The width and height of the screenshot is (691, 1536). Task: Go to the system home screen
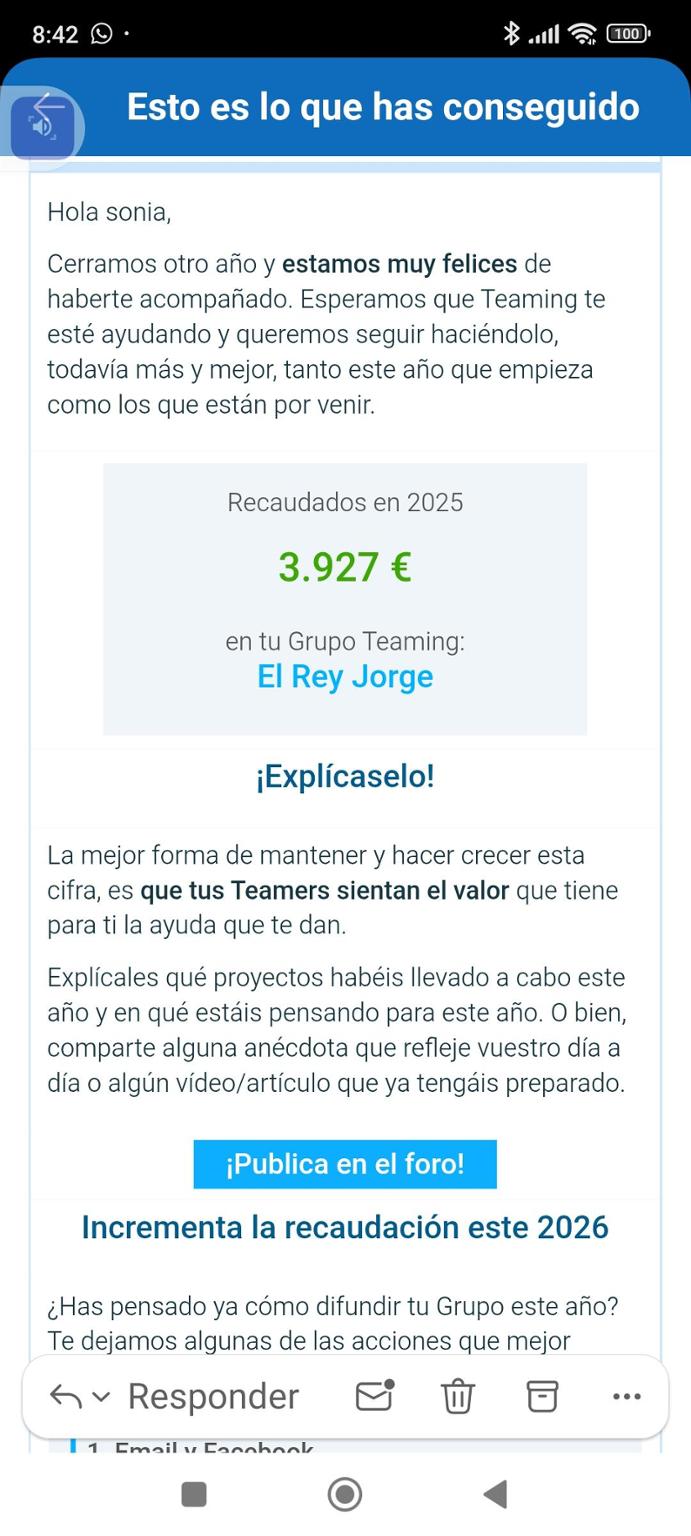tap(345, 1494)
